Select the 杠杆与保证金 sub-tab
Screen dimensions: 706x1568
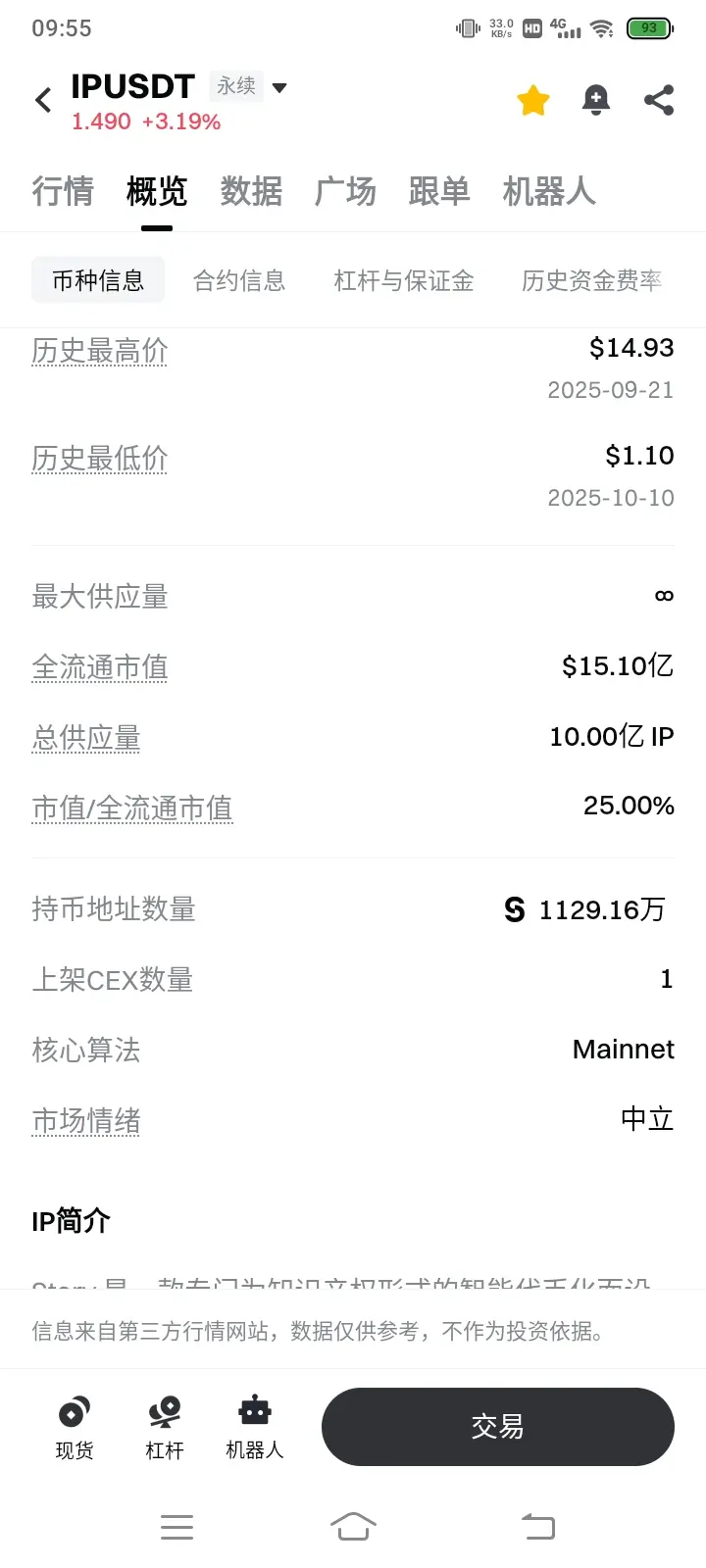pos(404,281)
